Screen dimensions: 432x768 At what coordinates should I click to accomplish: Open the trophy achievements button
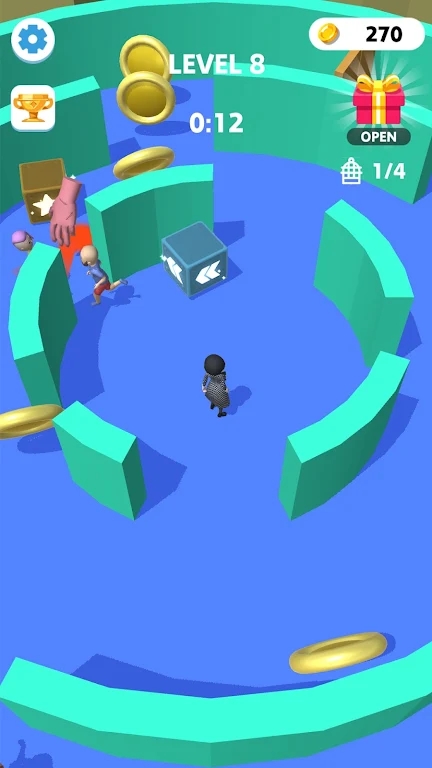[x=33, y=108]
